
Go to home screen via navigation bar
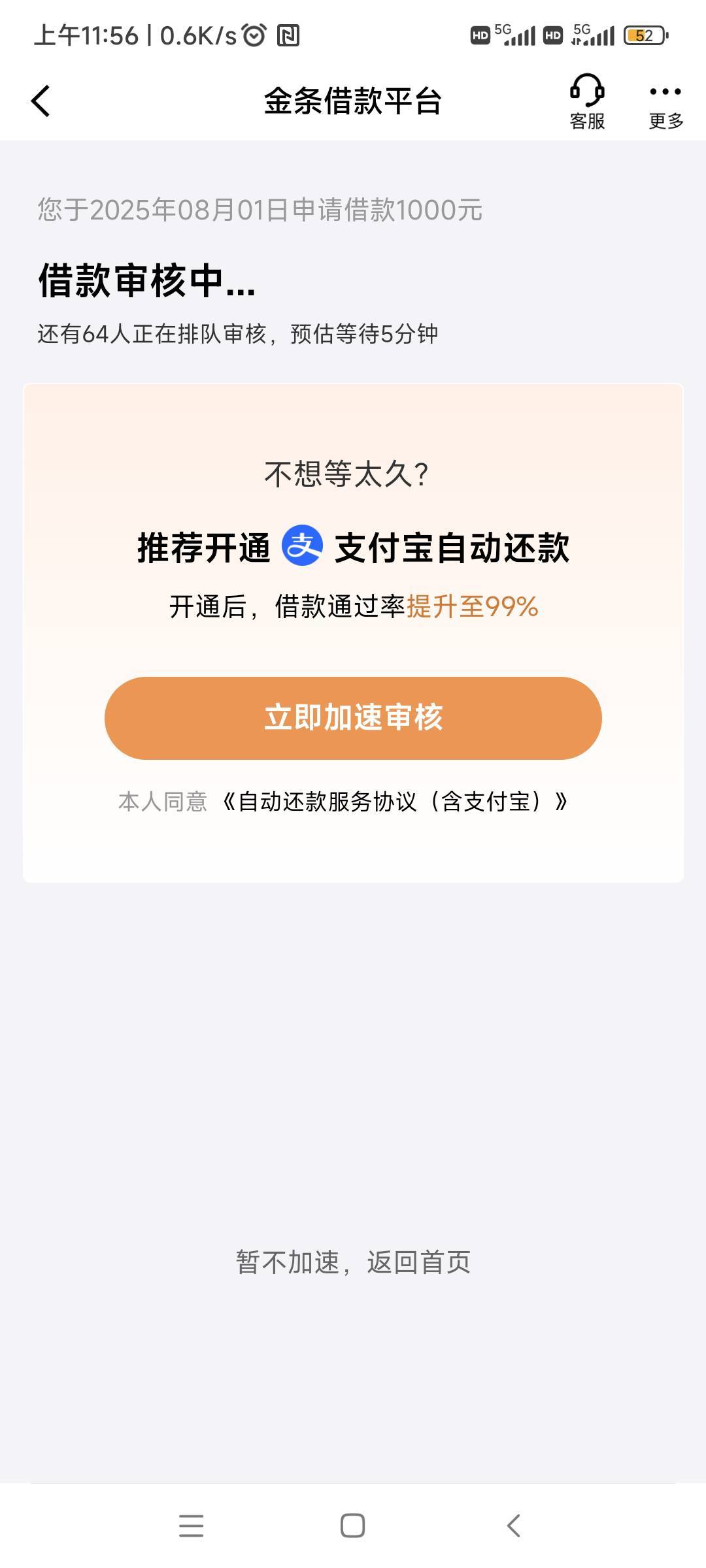353,1526
